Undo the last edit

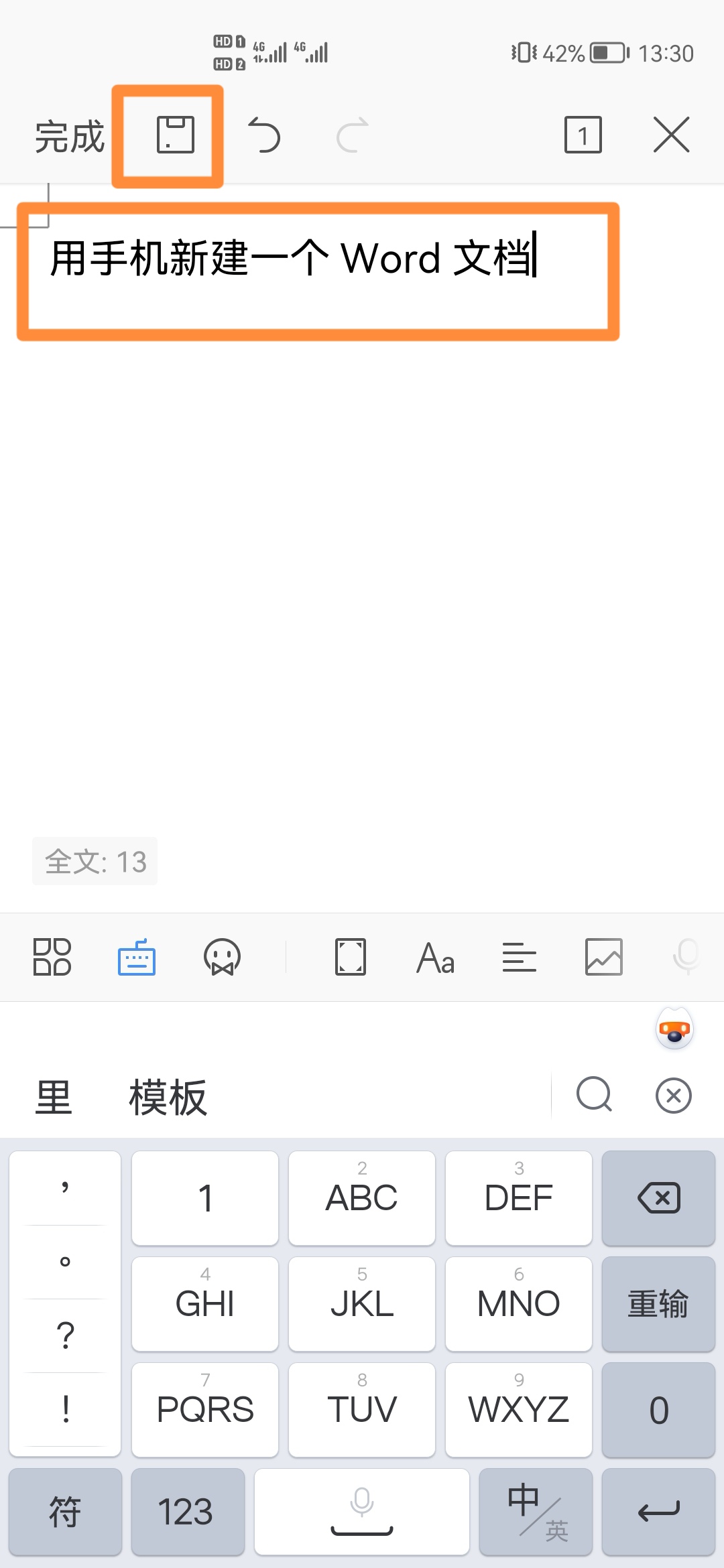tap(264, 135)
